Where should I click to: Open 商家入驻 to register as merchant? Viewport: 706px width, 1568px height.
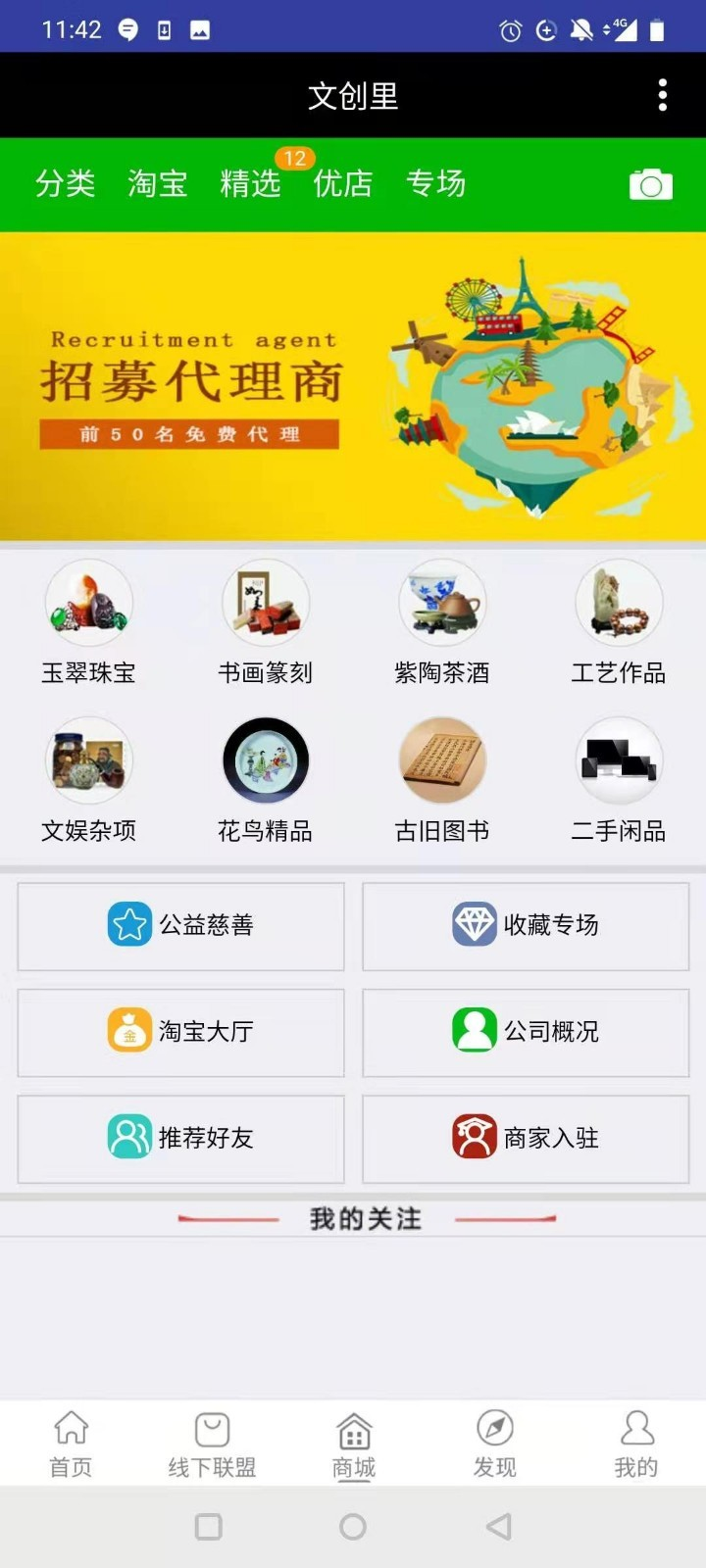[x=526, y=1138]
